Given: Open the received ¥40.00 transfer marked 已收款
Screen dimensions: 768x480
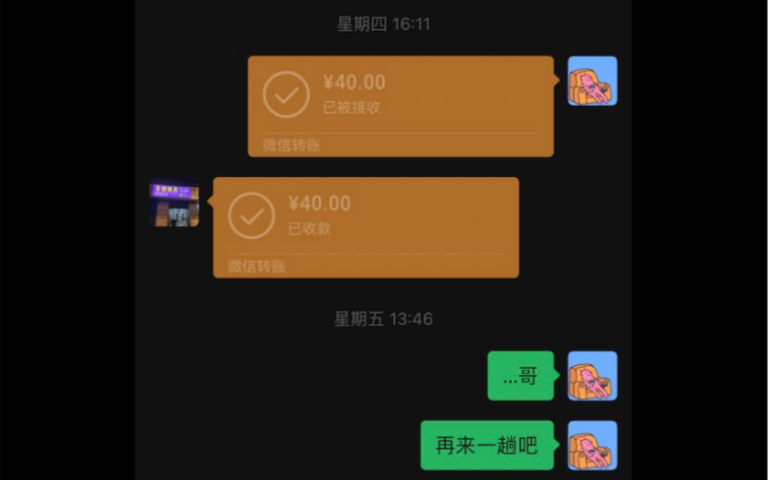Looking at the screenshot, I should (x=366, y=228).
